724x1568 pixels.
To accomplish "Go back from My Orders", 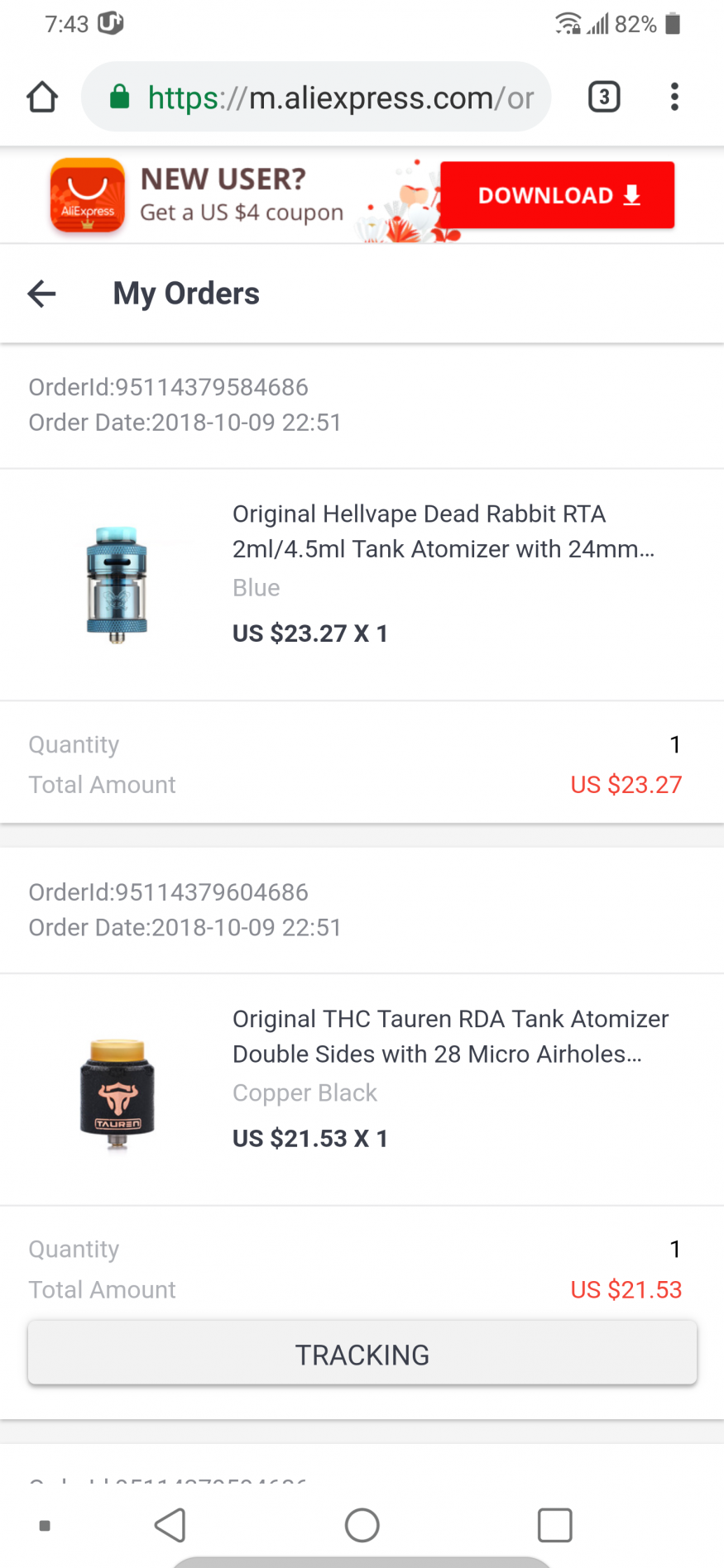I will click(x=41, y=293).
